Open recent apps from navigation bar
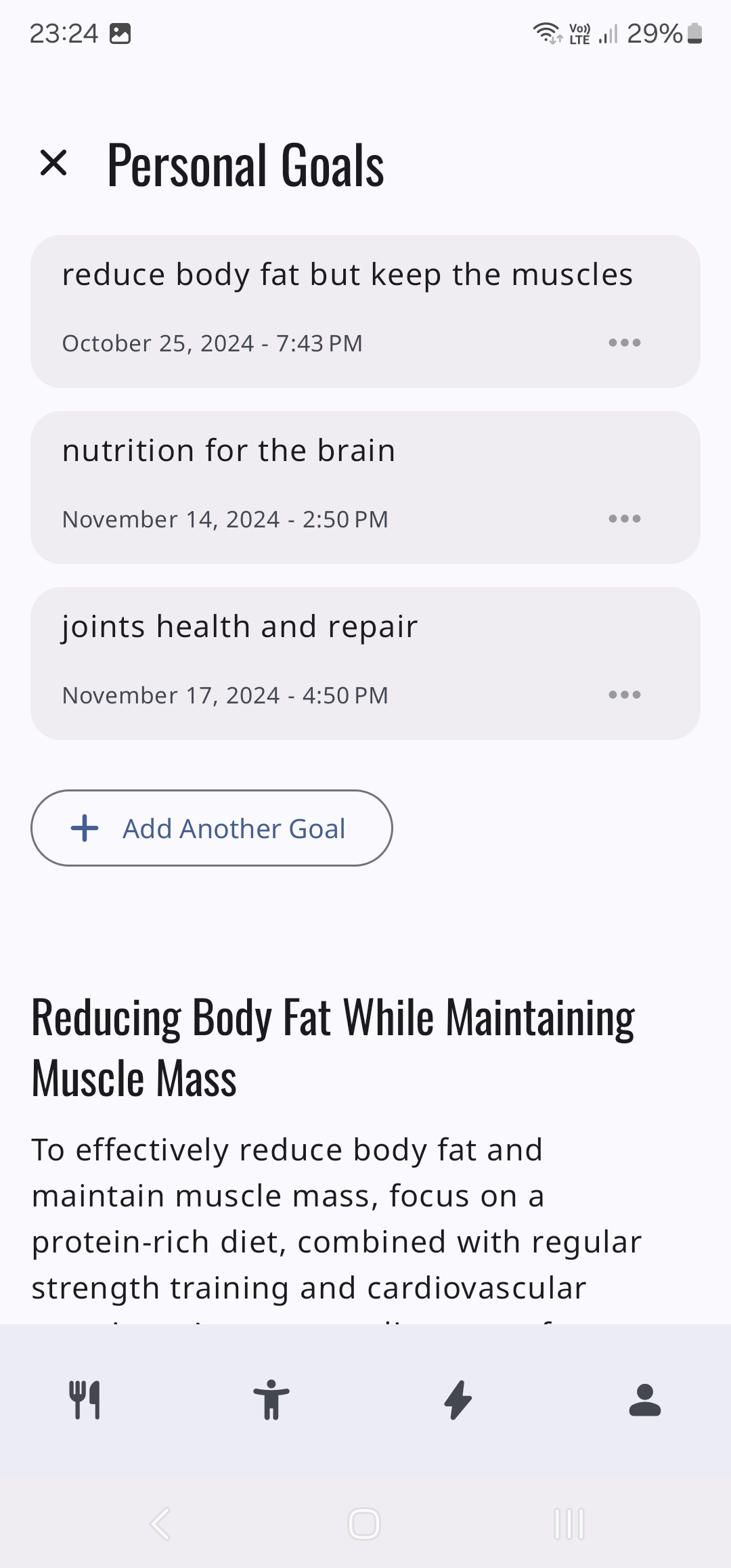 coord(569,1525)
